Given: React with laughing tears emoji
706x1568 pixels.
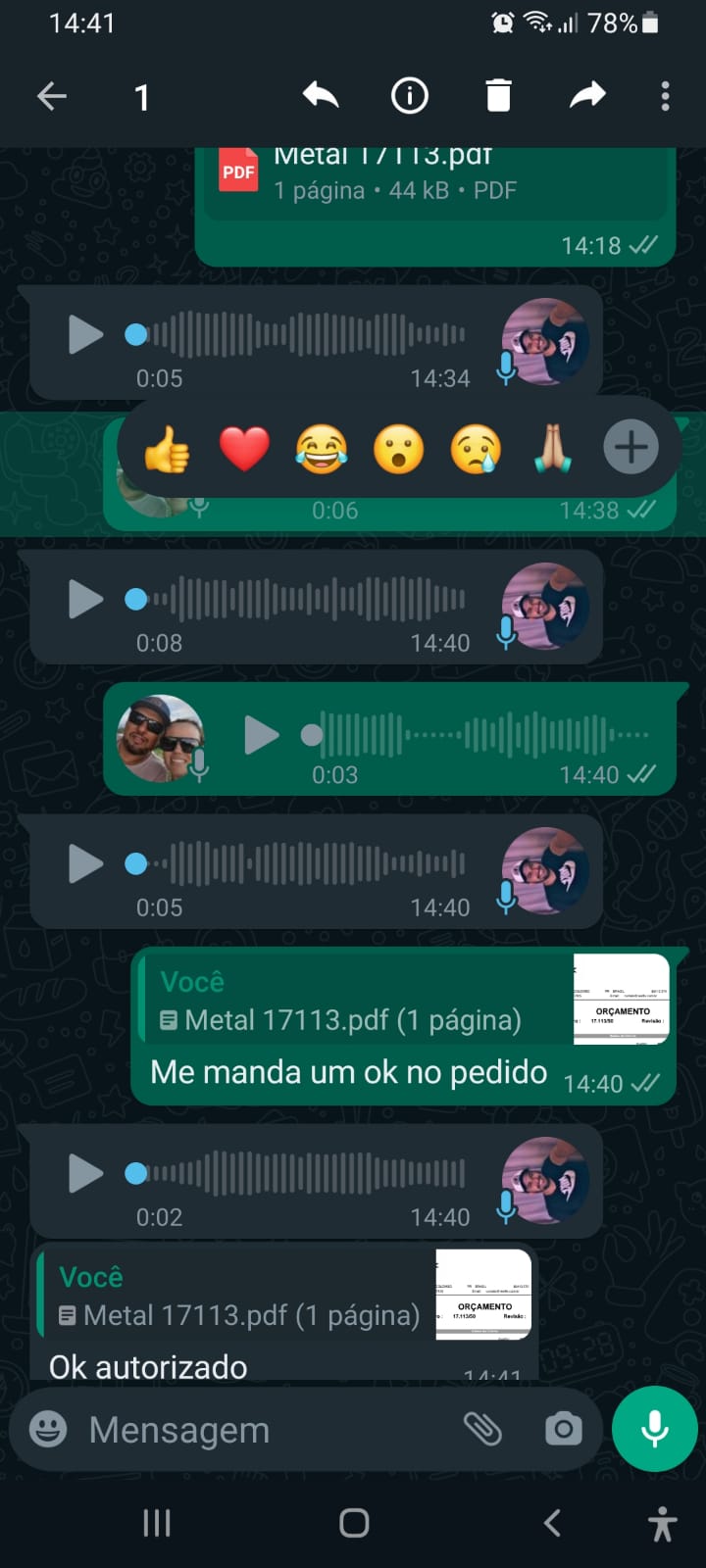Looking at the screenshot, I should click(322, 449).
